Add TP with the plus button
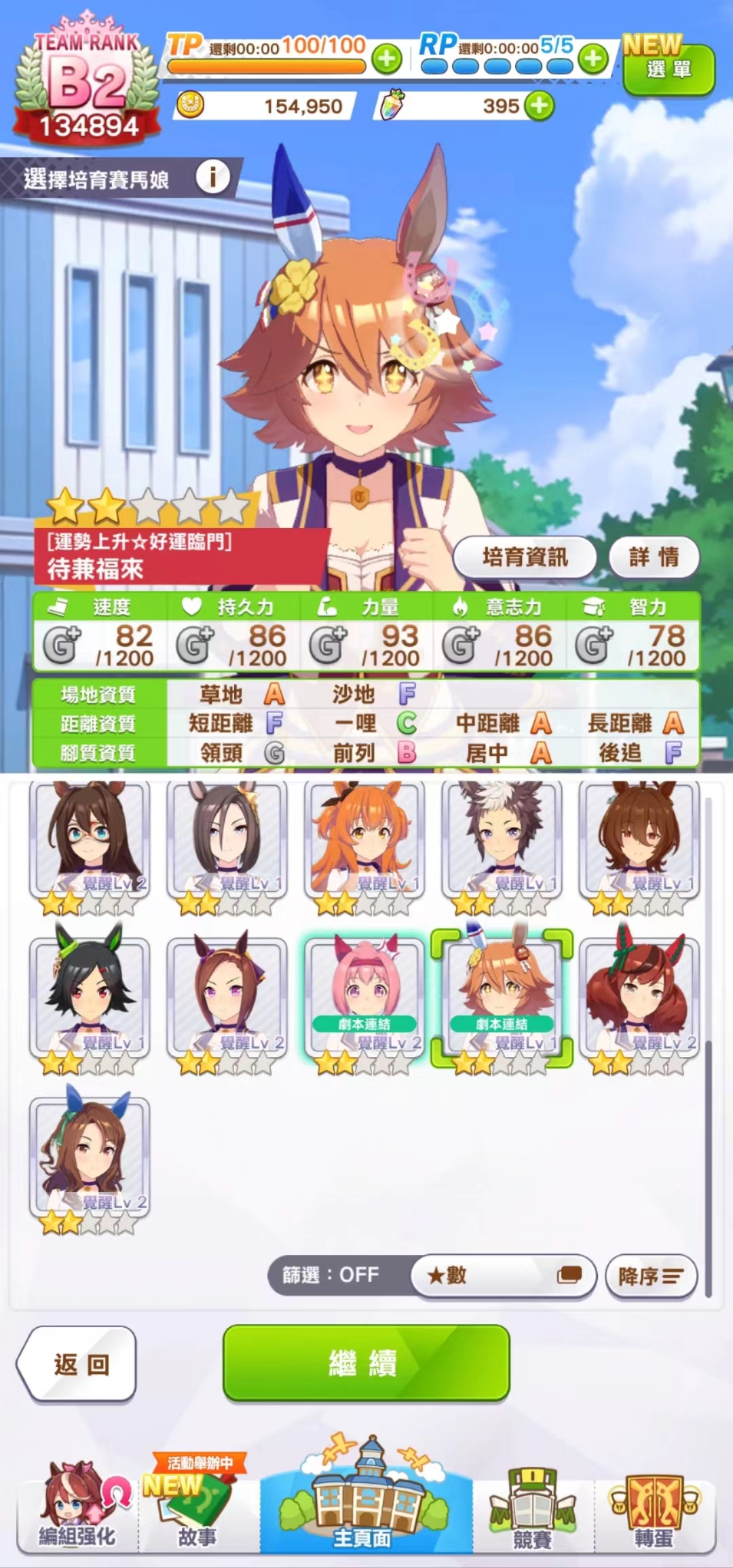The height and width of the screenshot is (1568, 733). point(387,59)
